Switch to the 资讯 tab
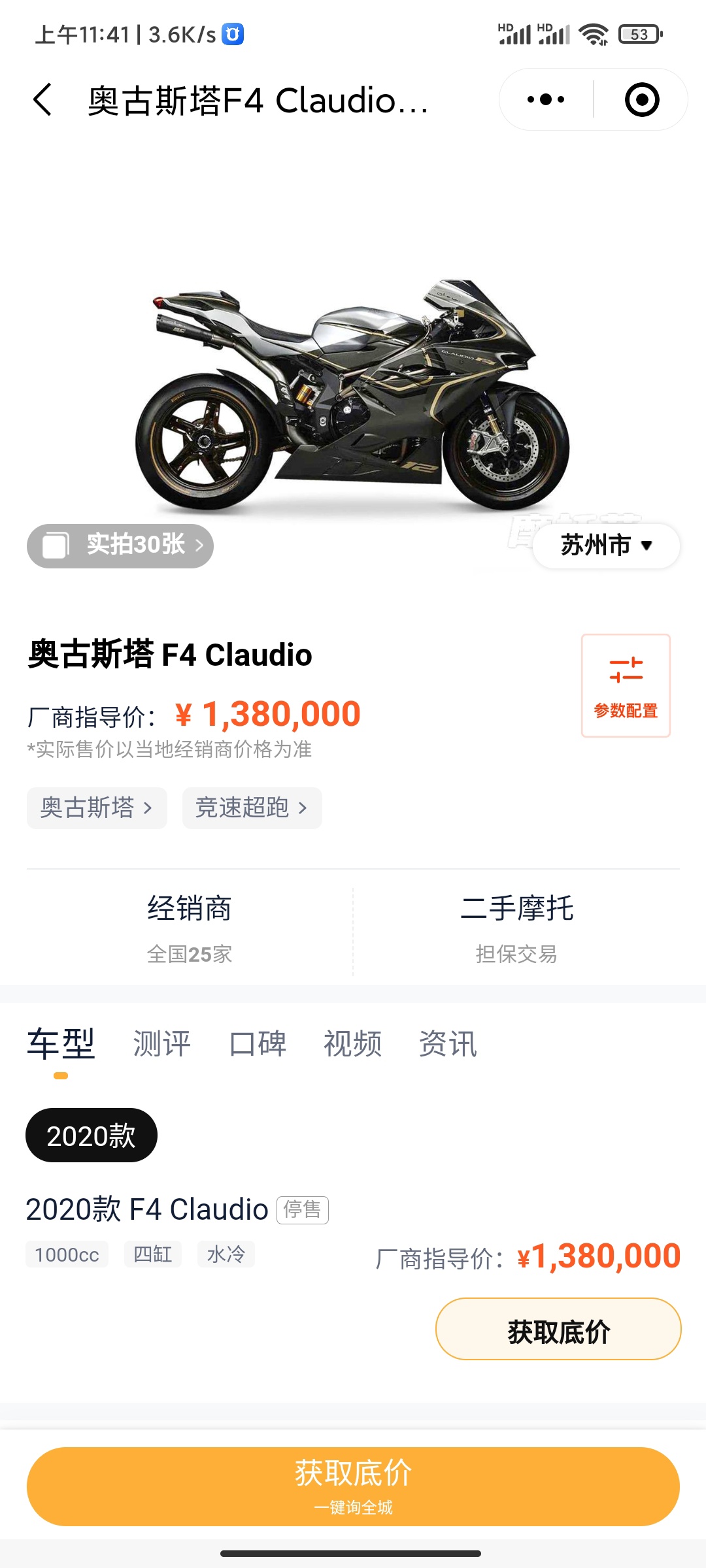This screenshot has width=706, height=1568. [448, 1043]
